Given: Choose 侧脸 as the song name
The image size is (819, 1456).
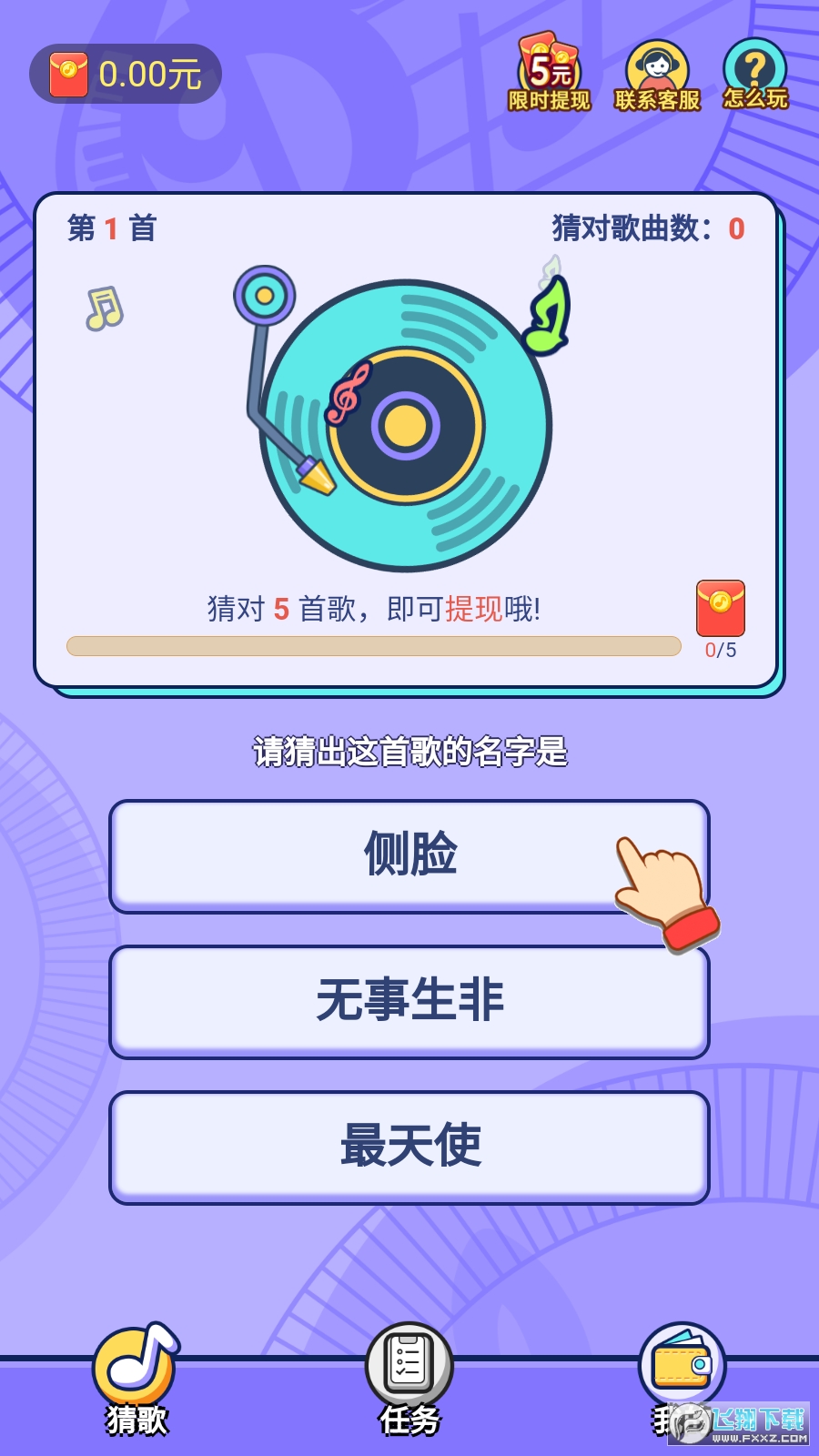Looking at the screenshot, I should 409,855.
